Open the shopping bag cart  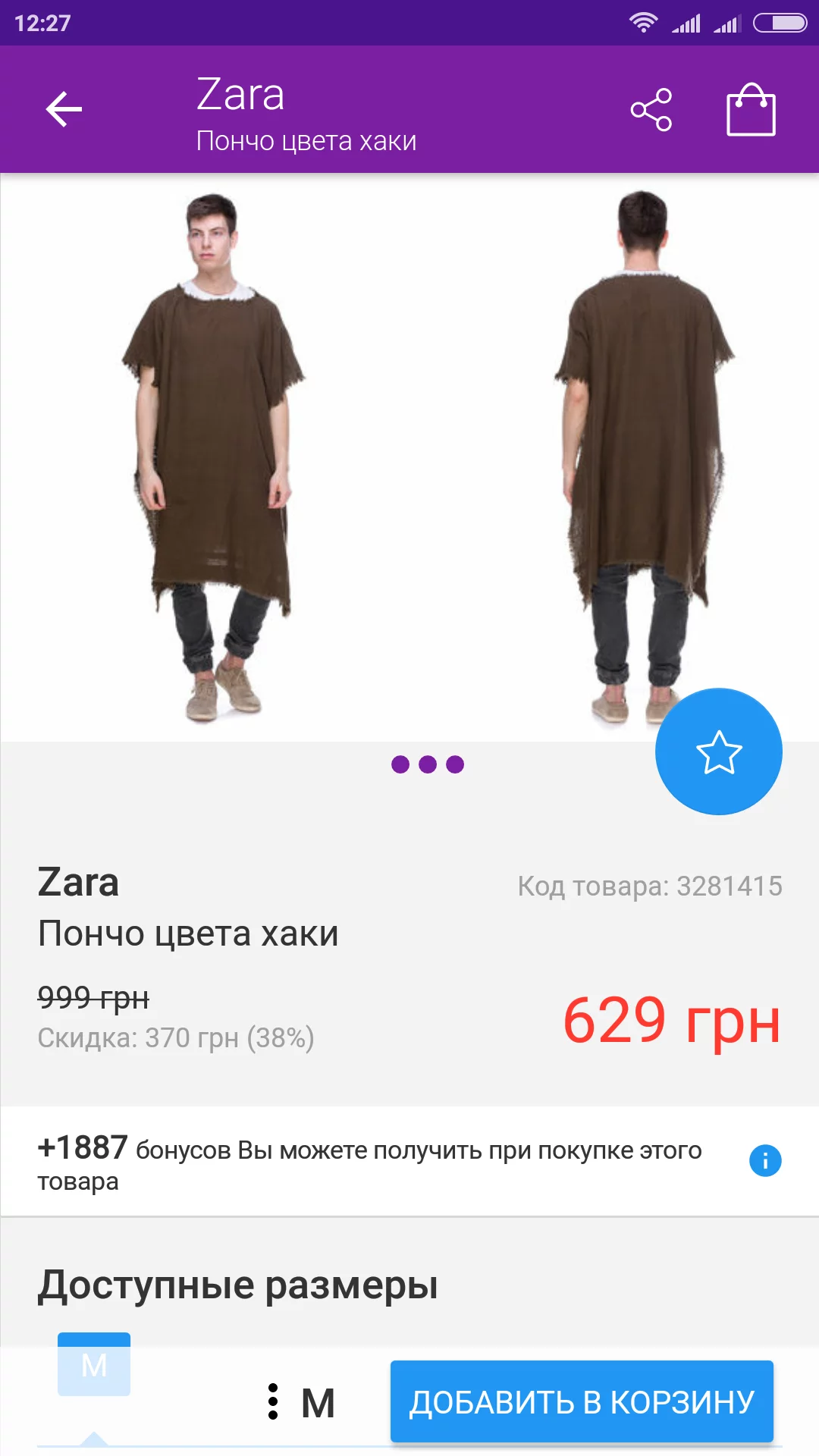(751, 110)
